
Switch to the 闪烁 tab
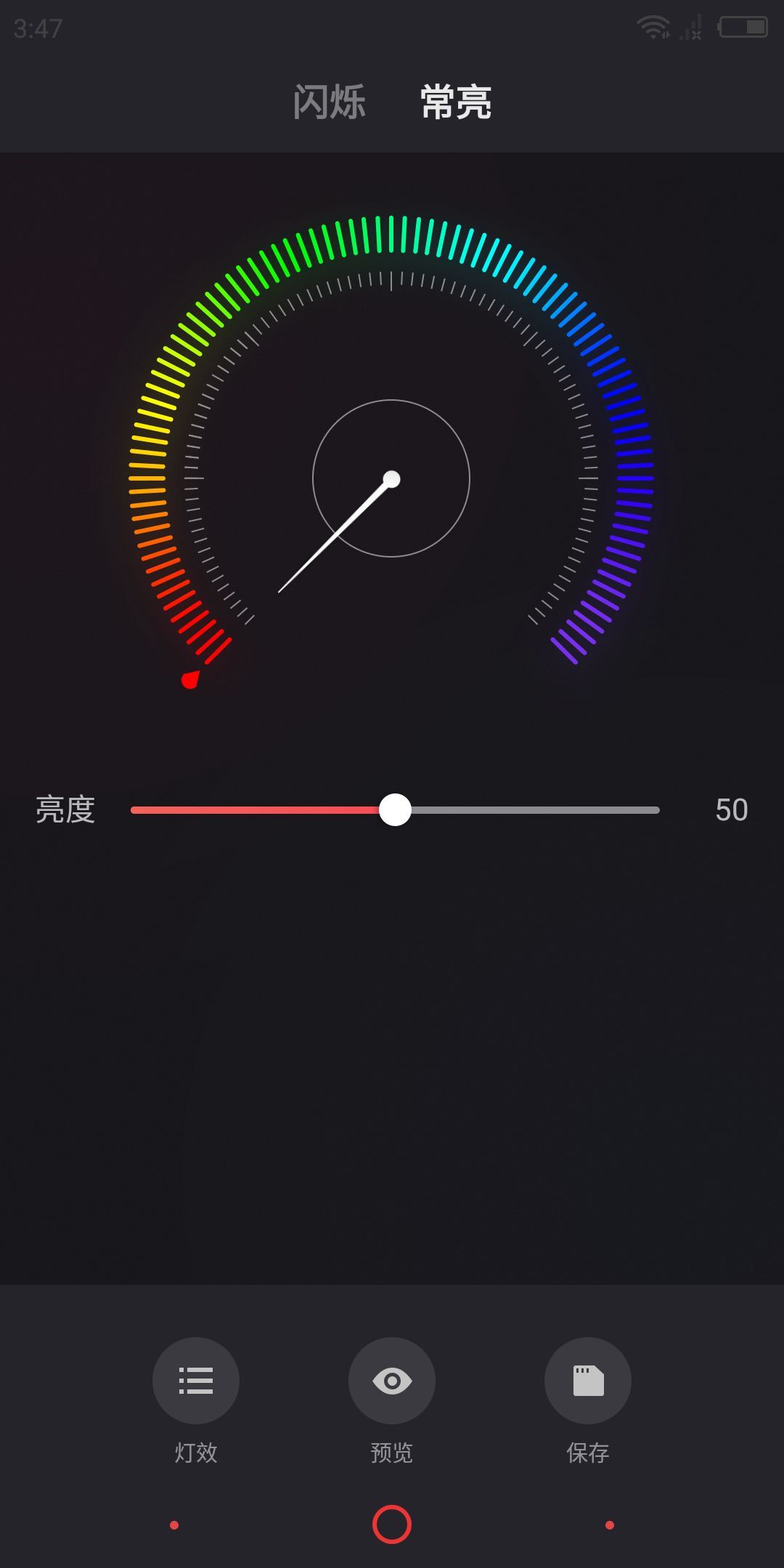(x=329, y=102)
